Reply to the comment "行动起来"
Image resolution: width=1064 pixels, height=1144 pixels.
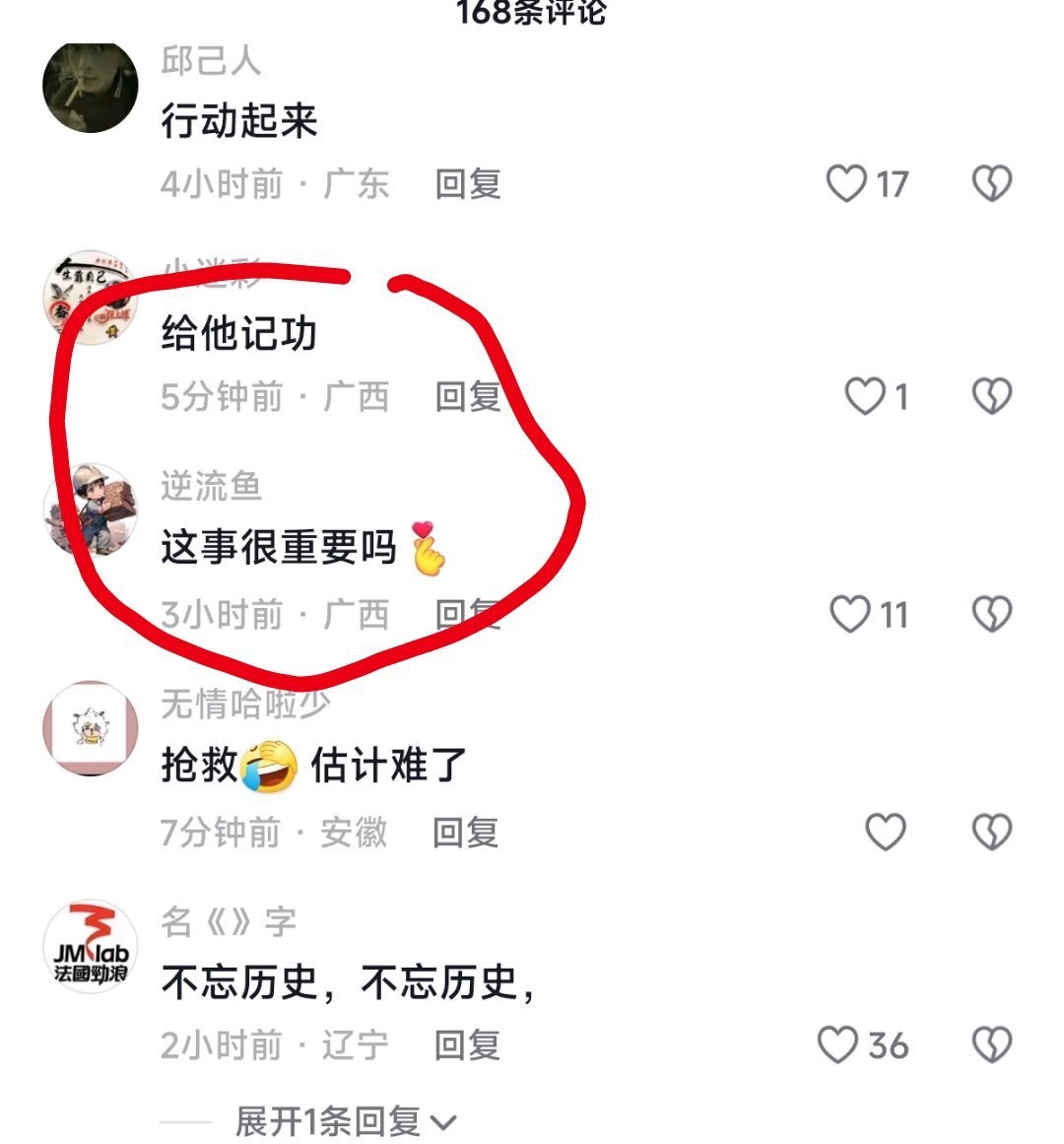[468, 184]
